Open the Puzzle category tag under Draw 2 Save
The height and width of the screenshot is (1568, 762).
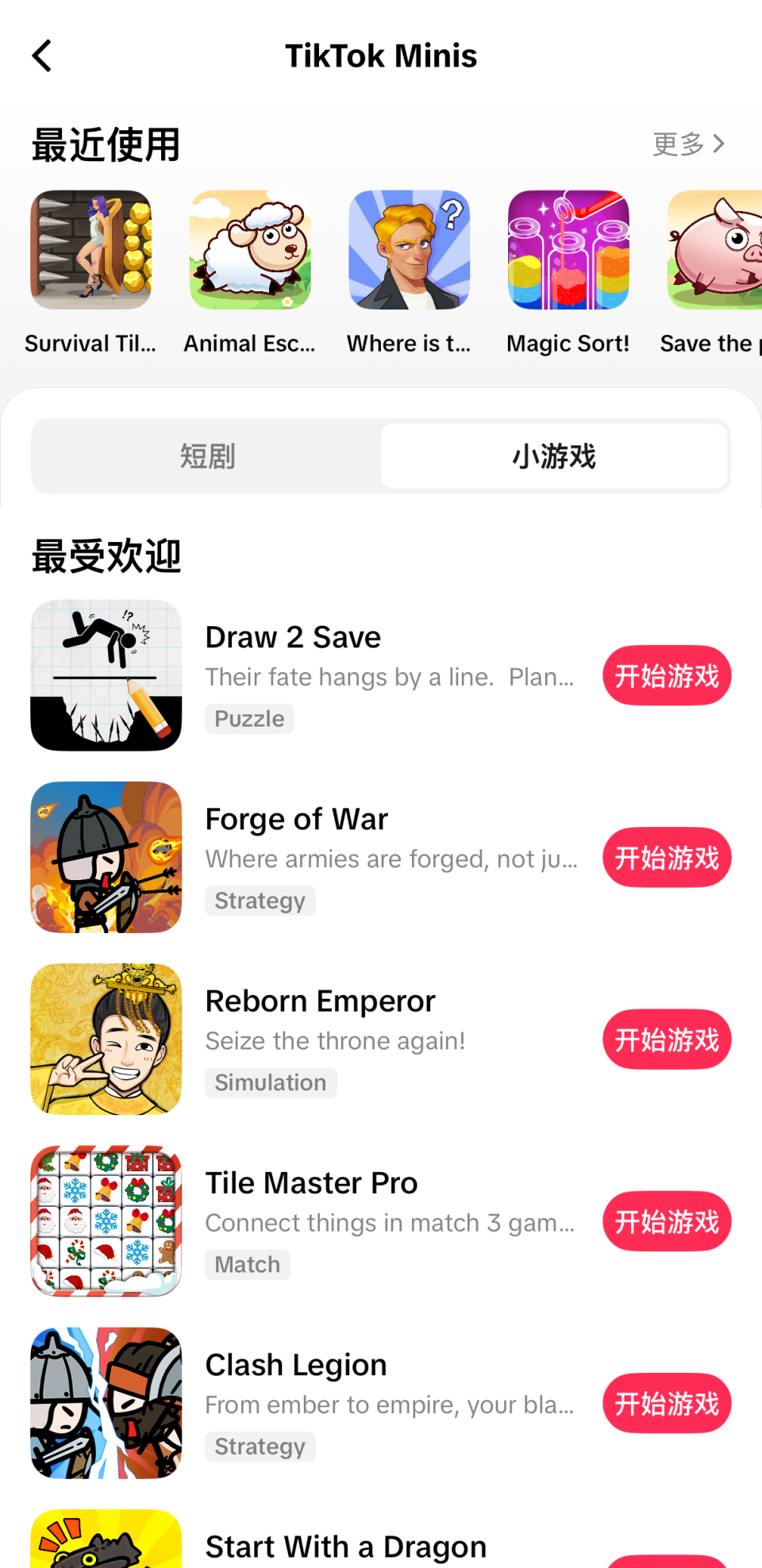pos(248,718)
